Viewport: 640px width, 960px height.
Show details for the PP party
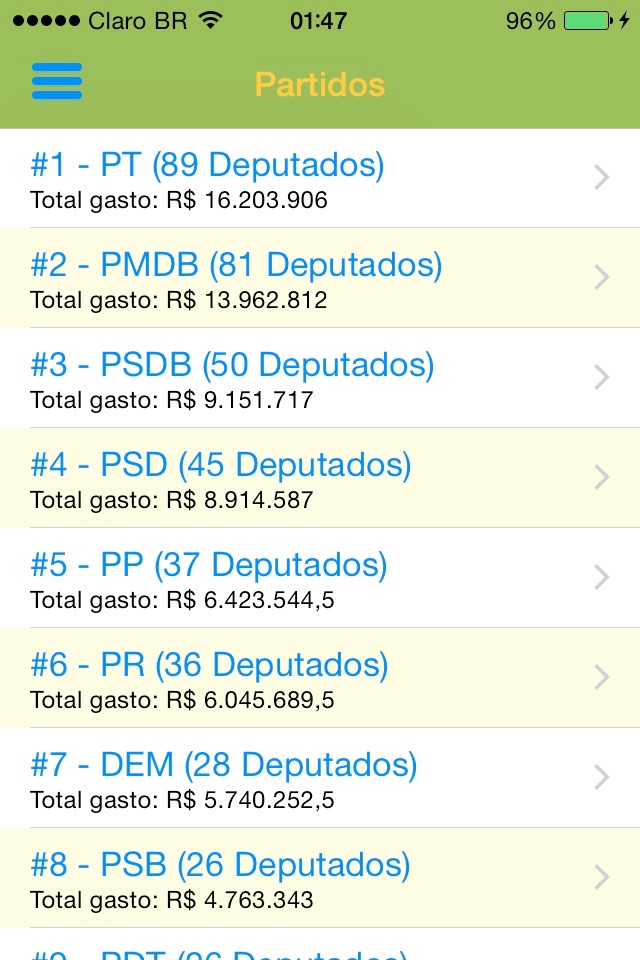[x=320, y=579]
